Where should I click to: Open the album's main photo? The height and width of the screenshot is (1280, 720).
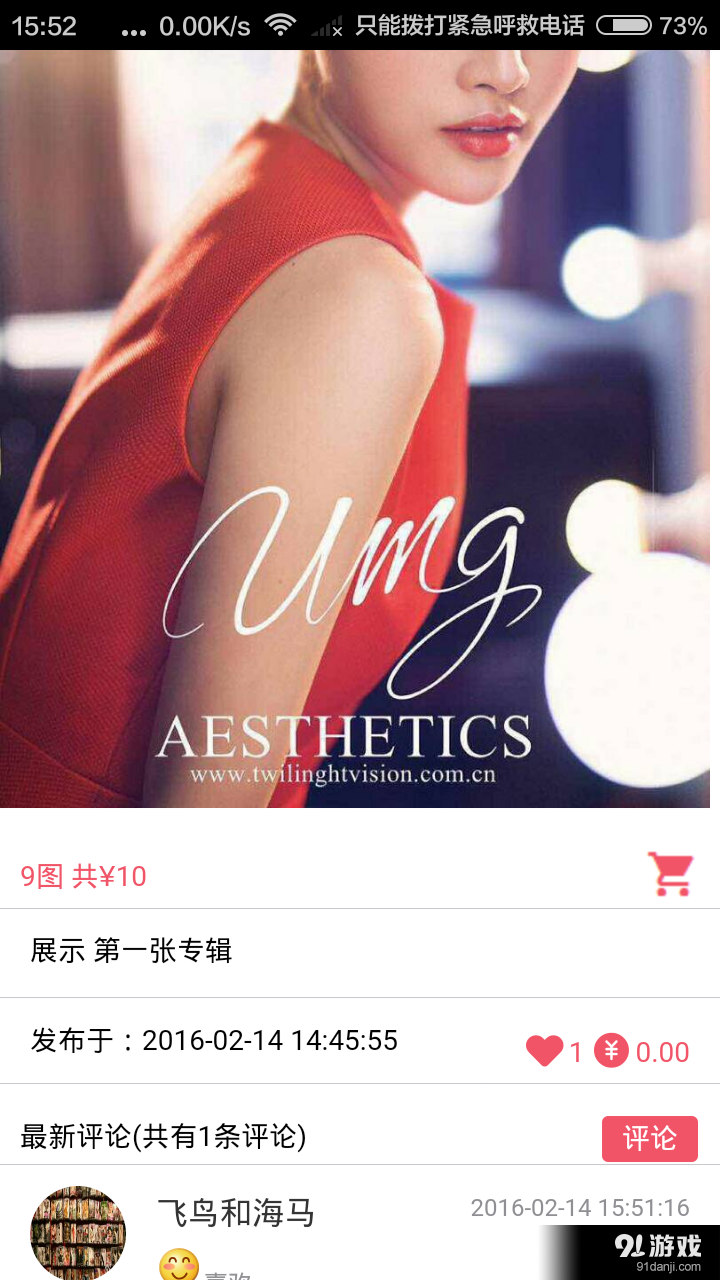pos(360,430)
